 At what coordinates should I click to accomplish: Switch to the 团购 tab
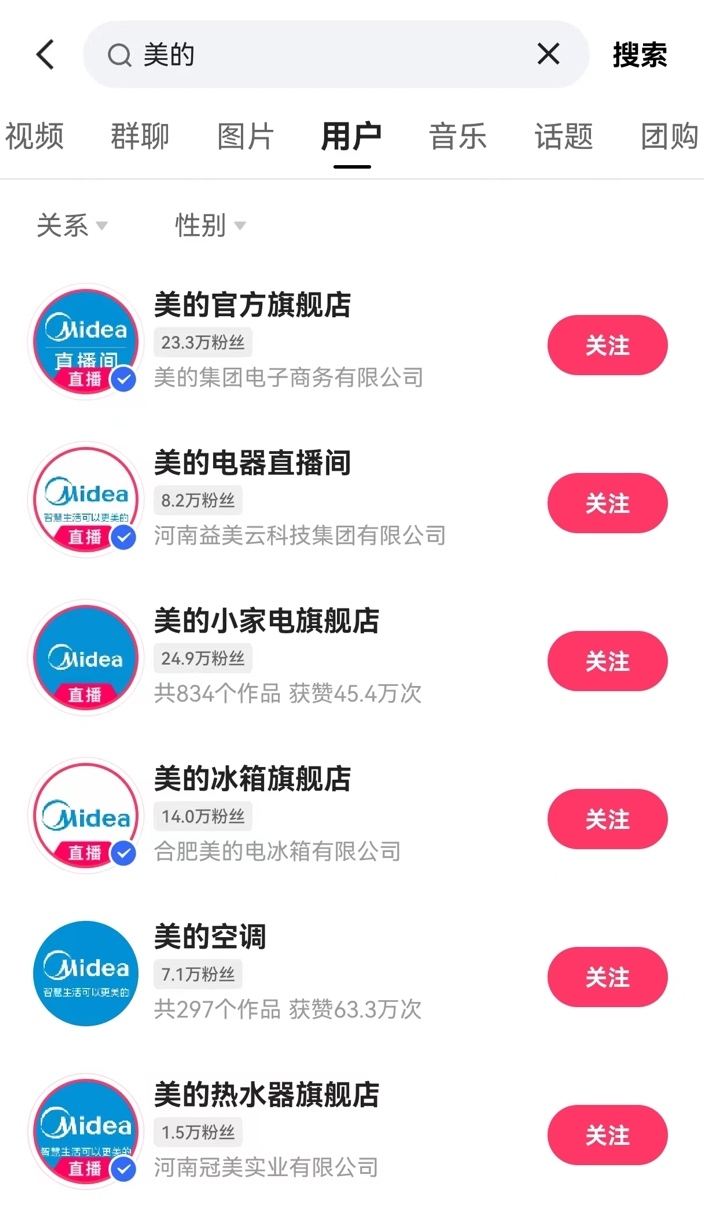670,136
